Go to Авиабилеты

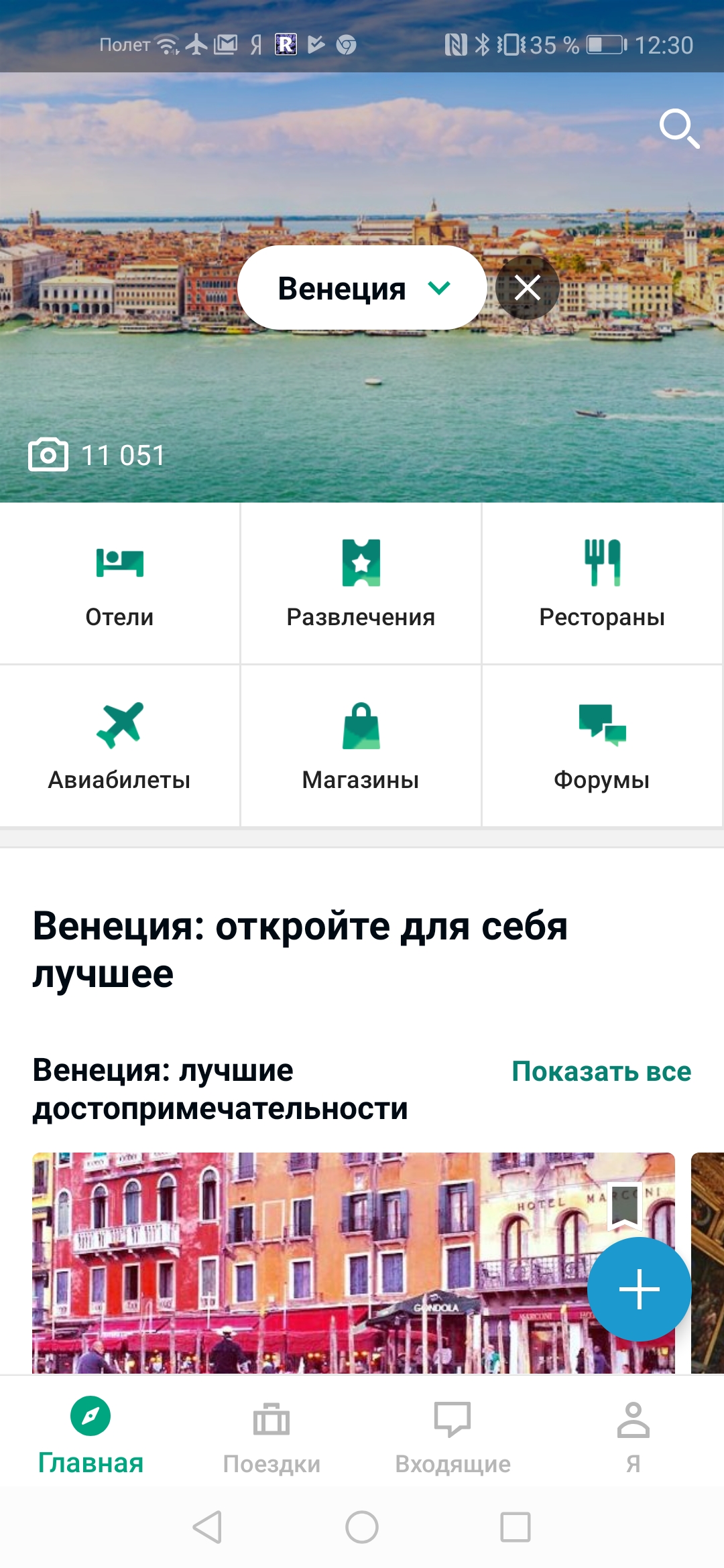coord(119,746)
